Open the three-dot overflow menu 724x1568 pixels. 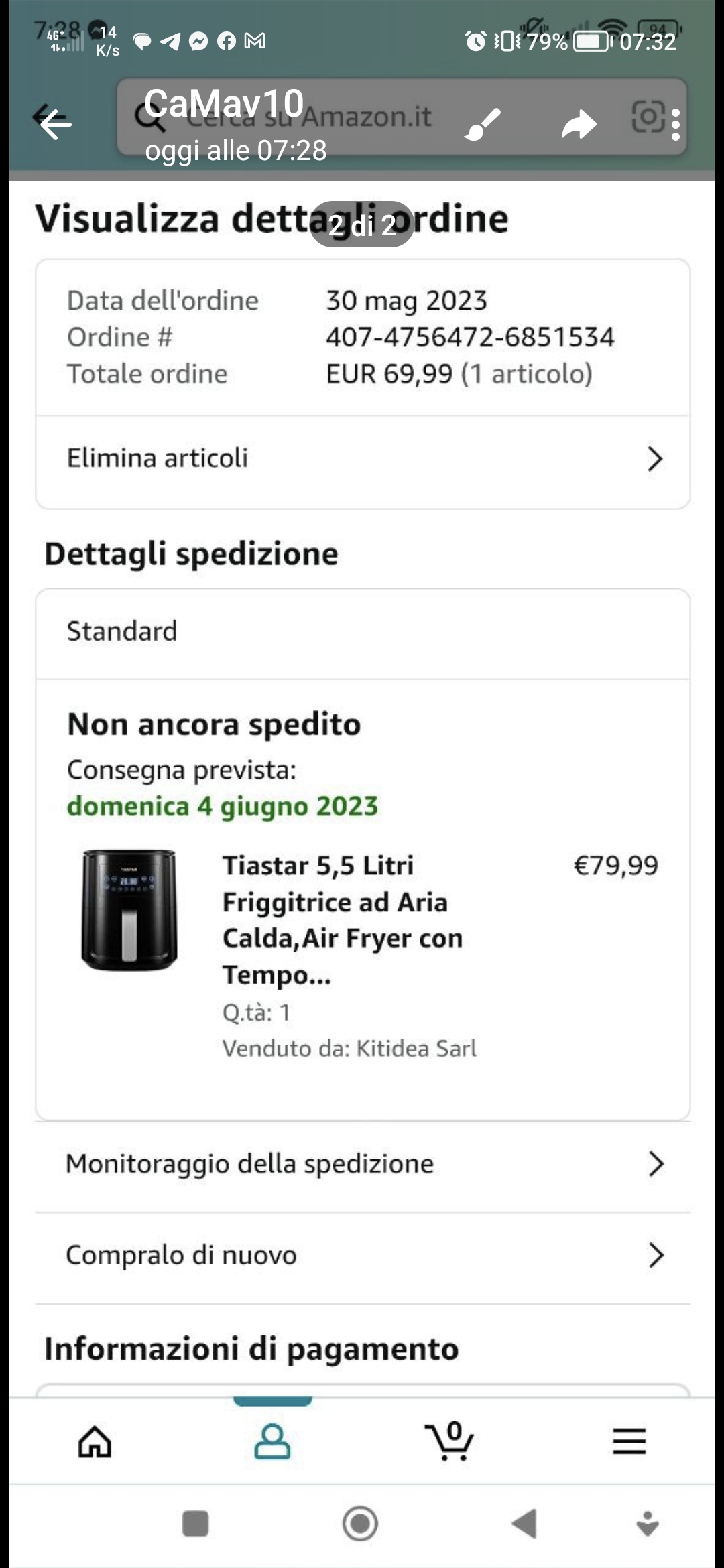[x=675, y=125]
